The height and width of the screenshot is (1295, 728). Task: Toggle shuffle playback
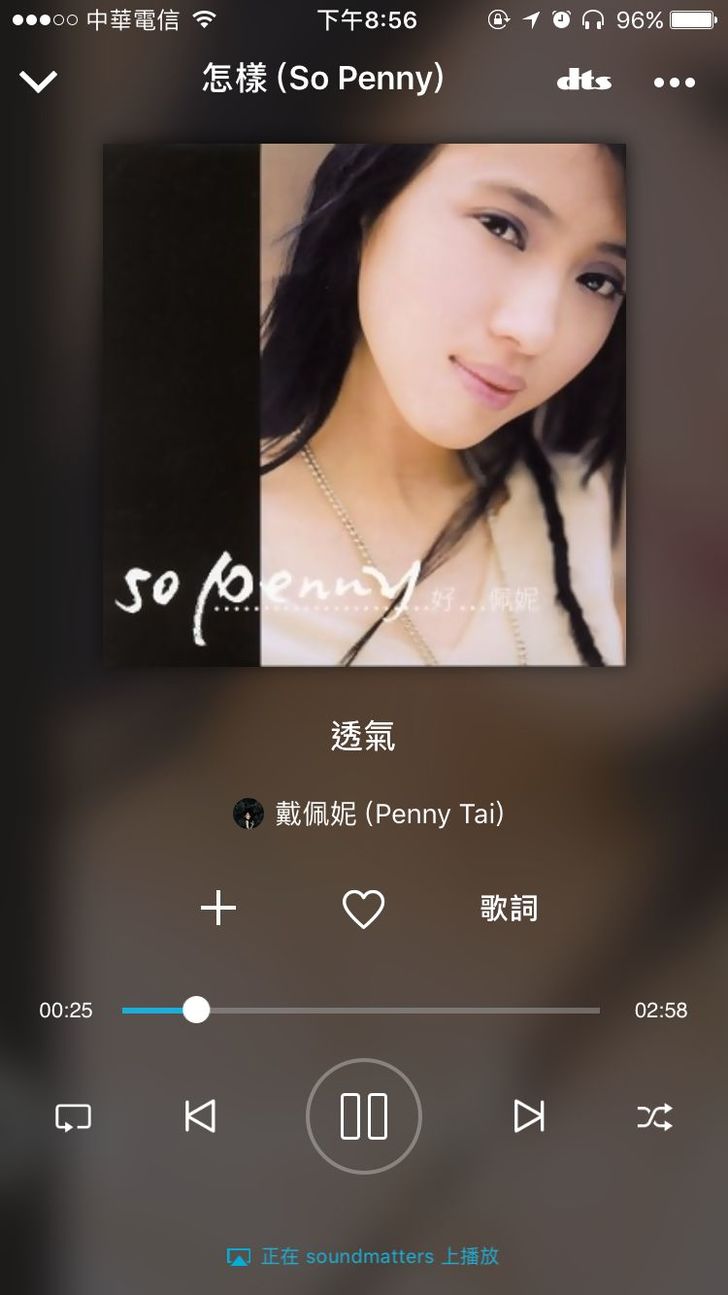655,1116
